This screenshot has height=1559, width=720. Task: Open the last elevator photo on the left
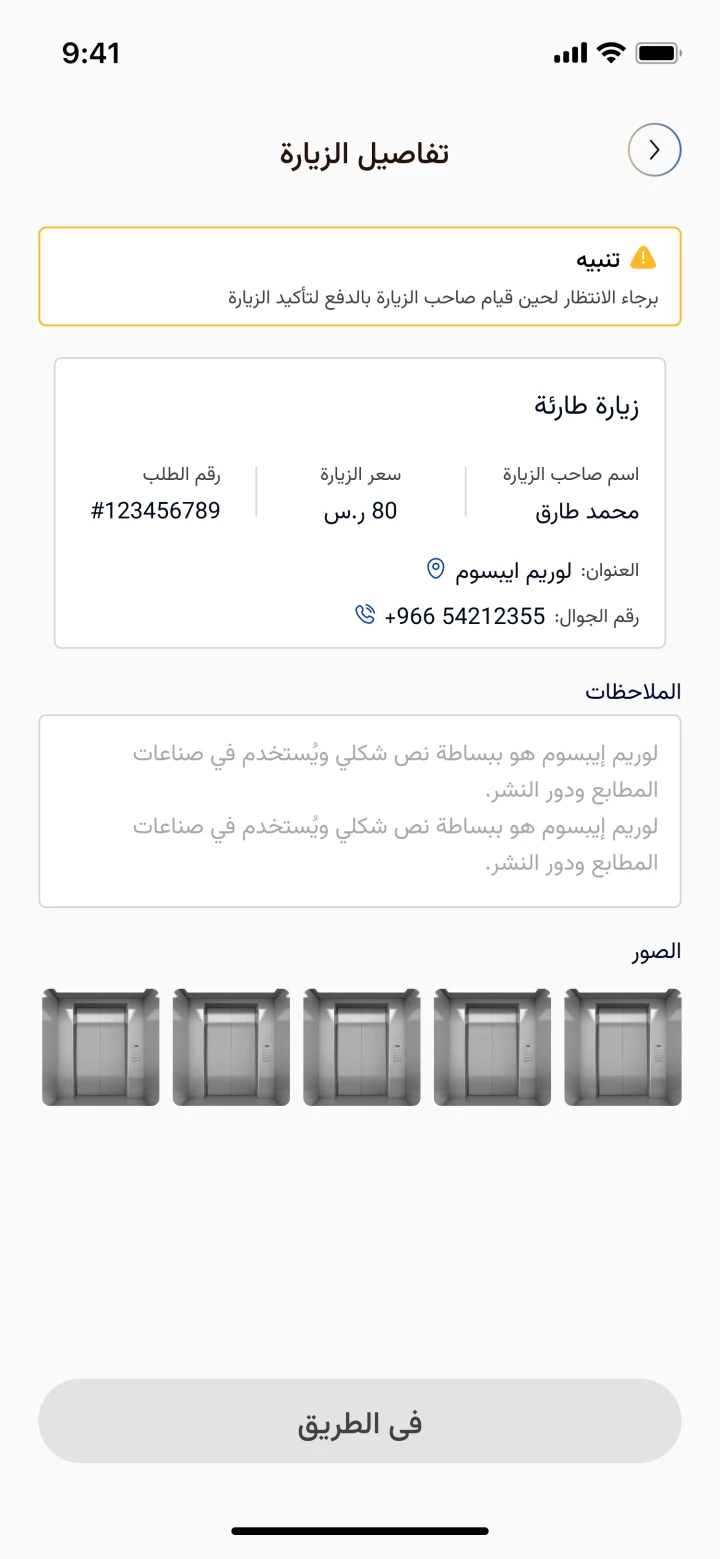[x=100, y=1047]
